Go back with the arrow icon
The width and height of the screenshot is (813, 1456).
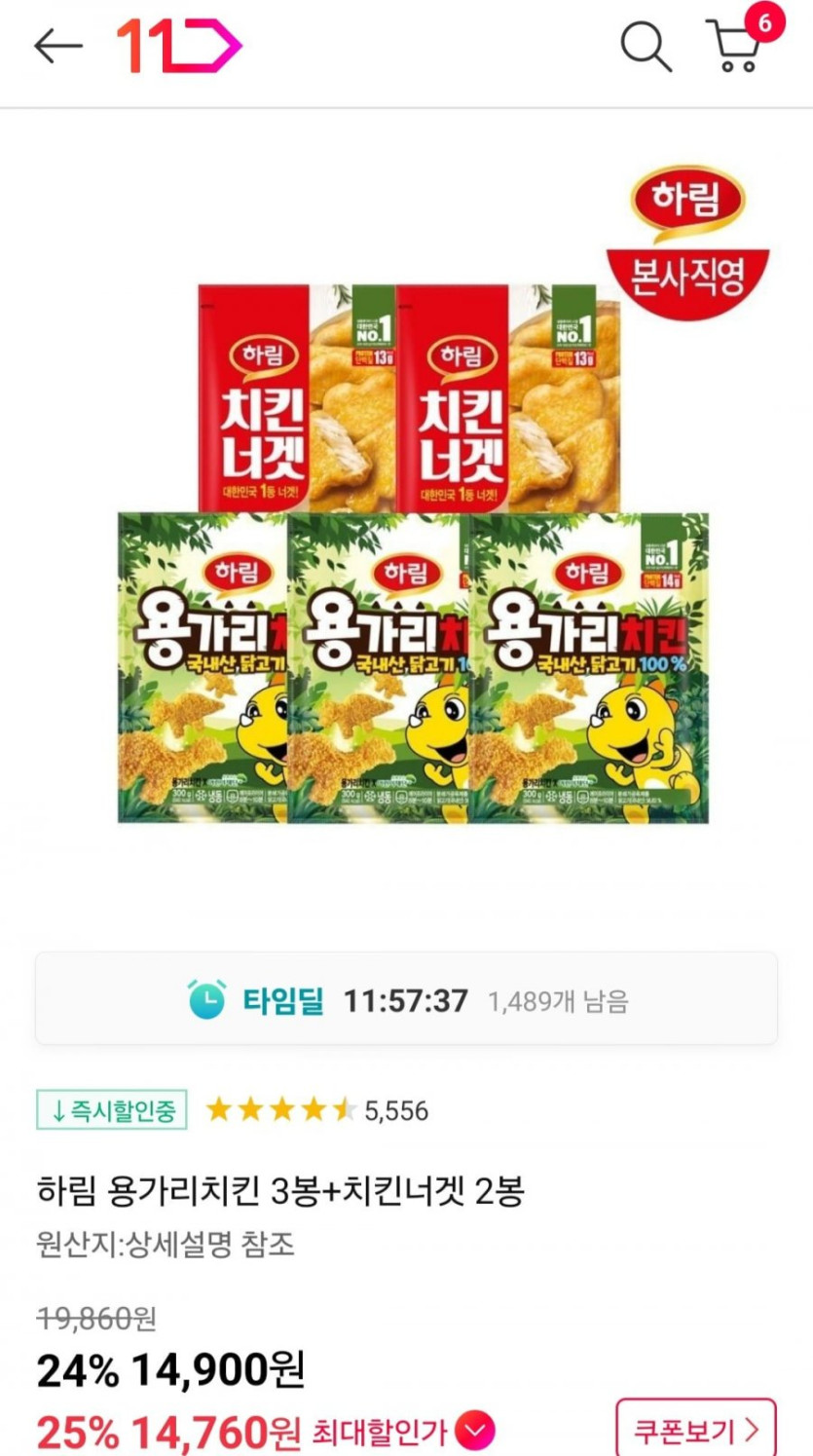(x=57, y=46)
